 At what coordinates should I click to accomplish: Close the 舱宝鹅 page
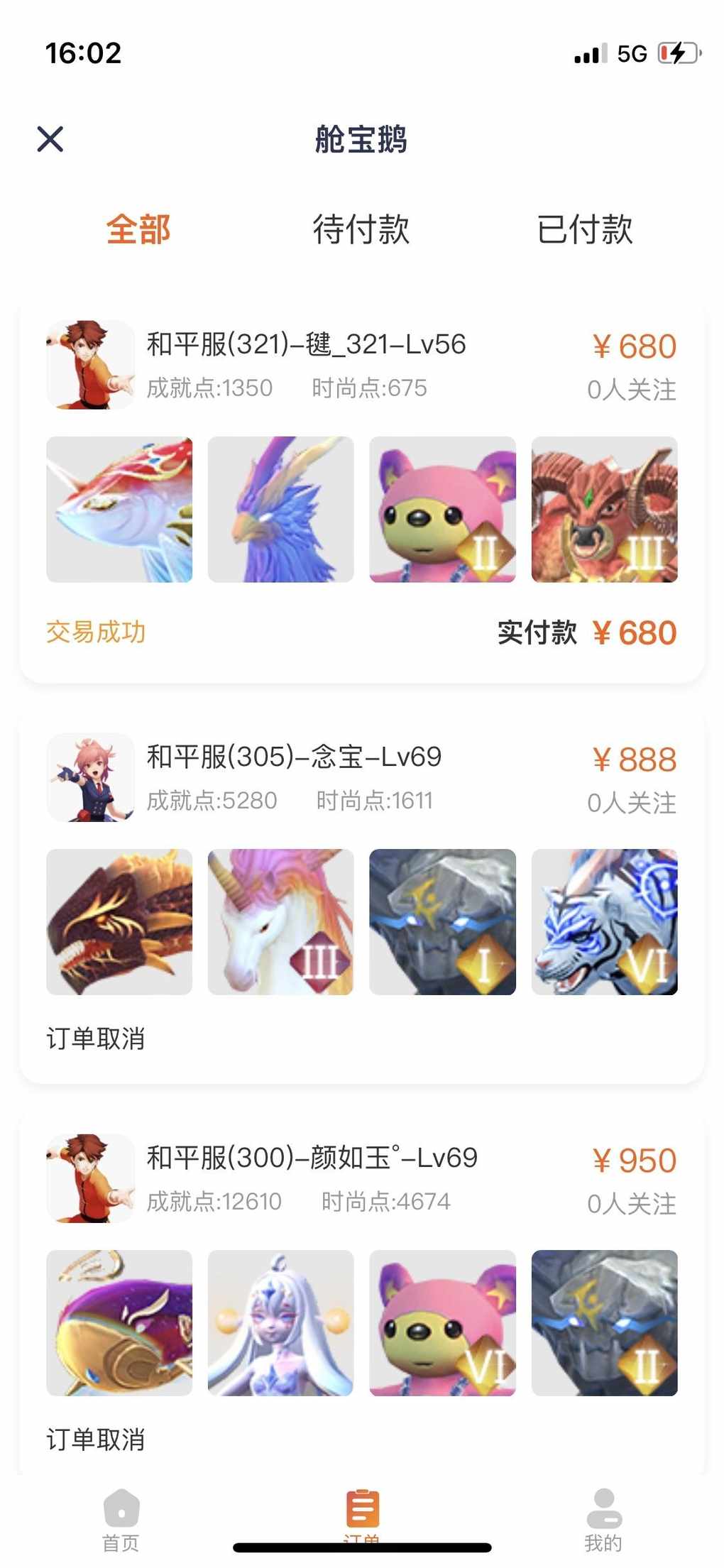point(50,139)
